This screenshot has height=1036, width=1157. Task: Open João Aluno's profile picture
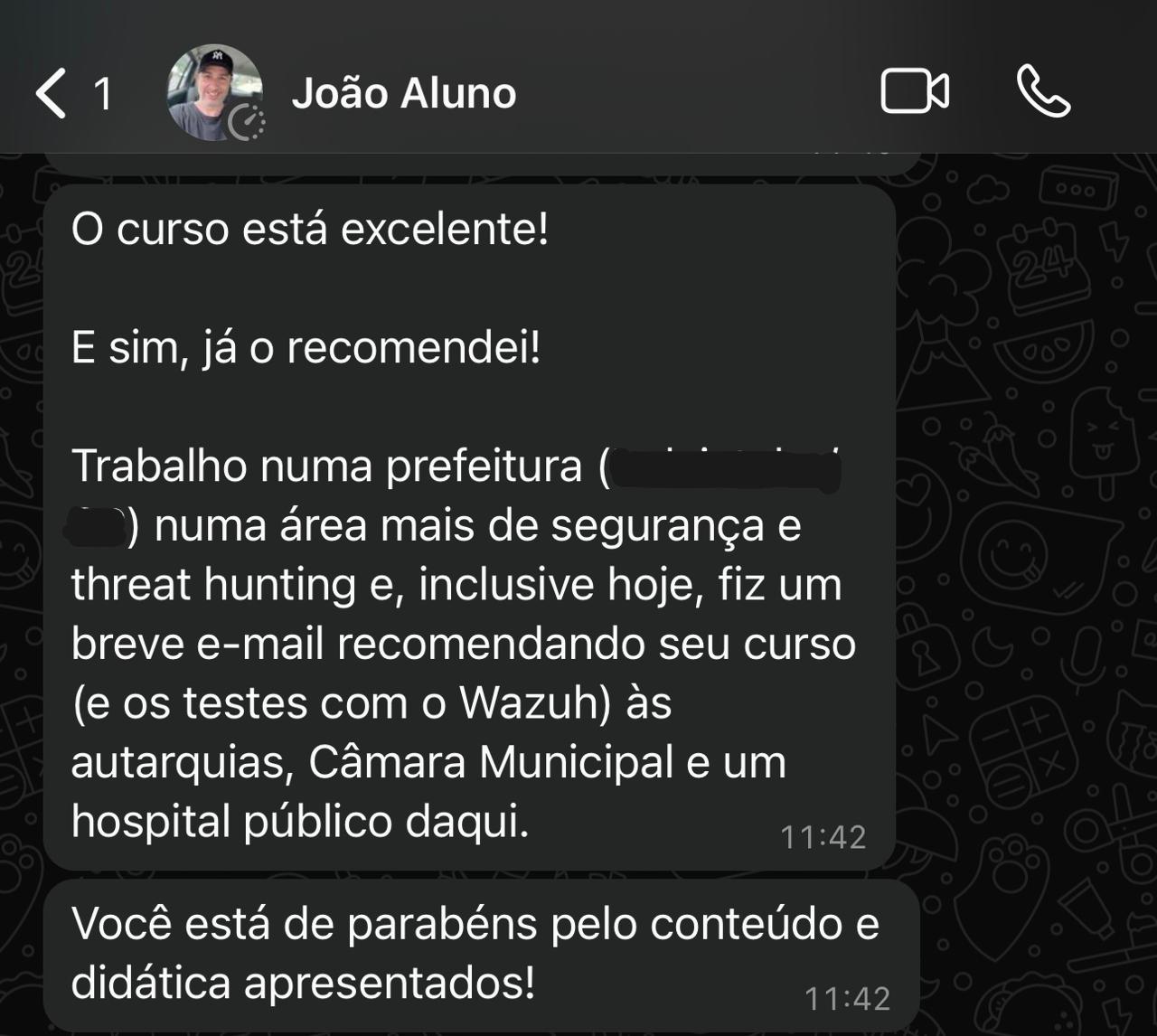[x=214, y=93]
